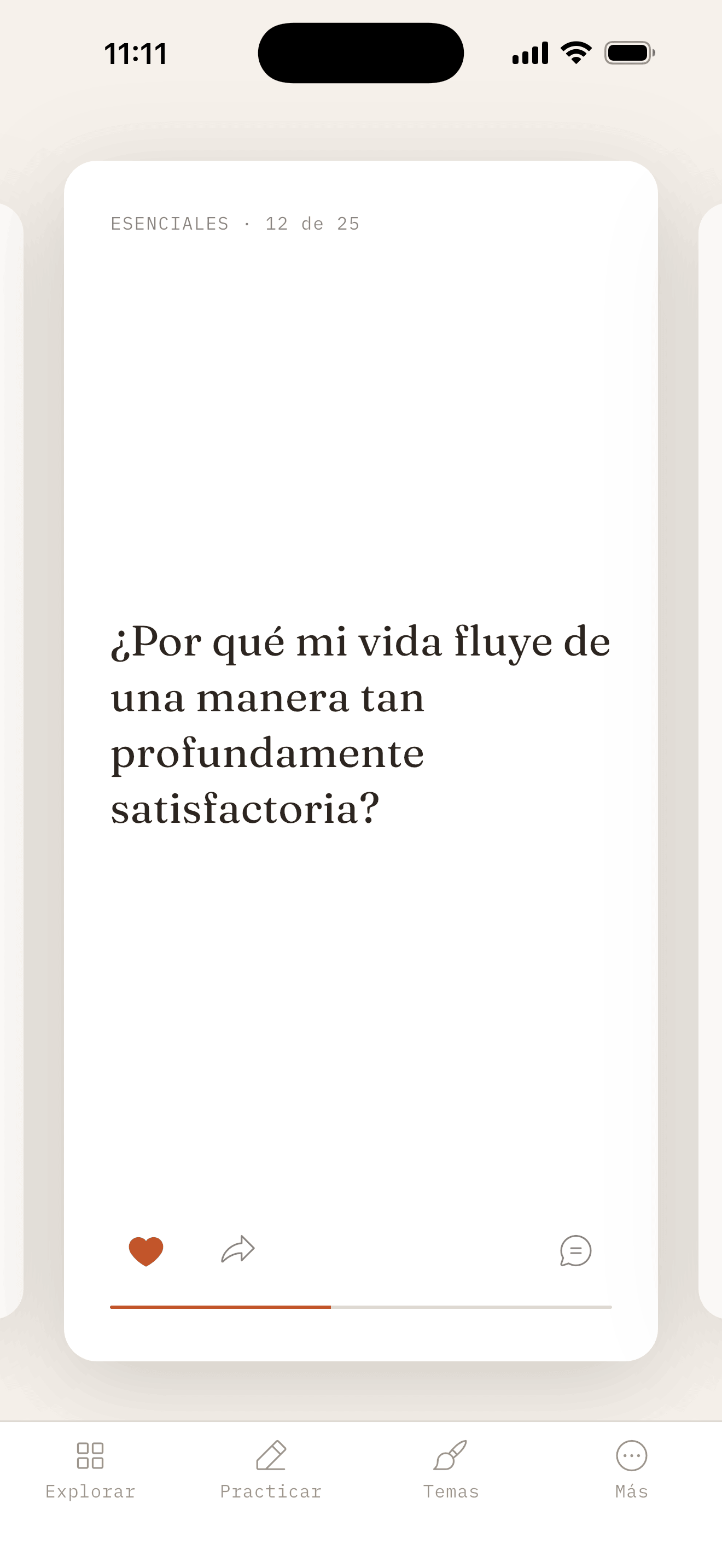Open Practicar from the bottom navigation
This screenshot has width=722, height=1568.
[x=270, y=1473]
